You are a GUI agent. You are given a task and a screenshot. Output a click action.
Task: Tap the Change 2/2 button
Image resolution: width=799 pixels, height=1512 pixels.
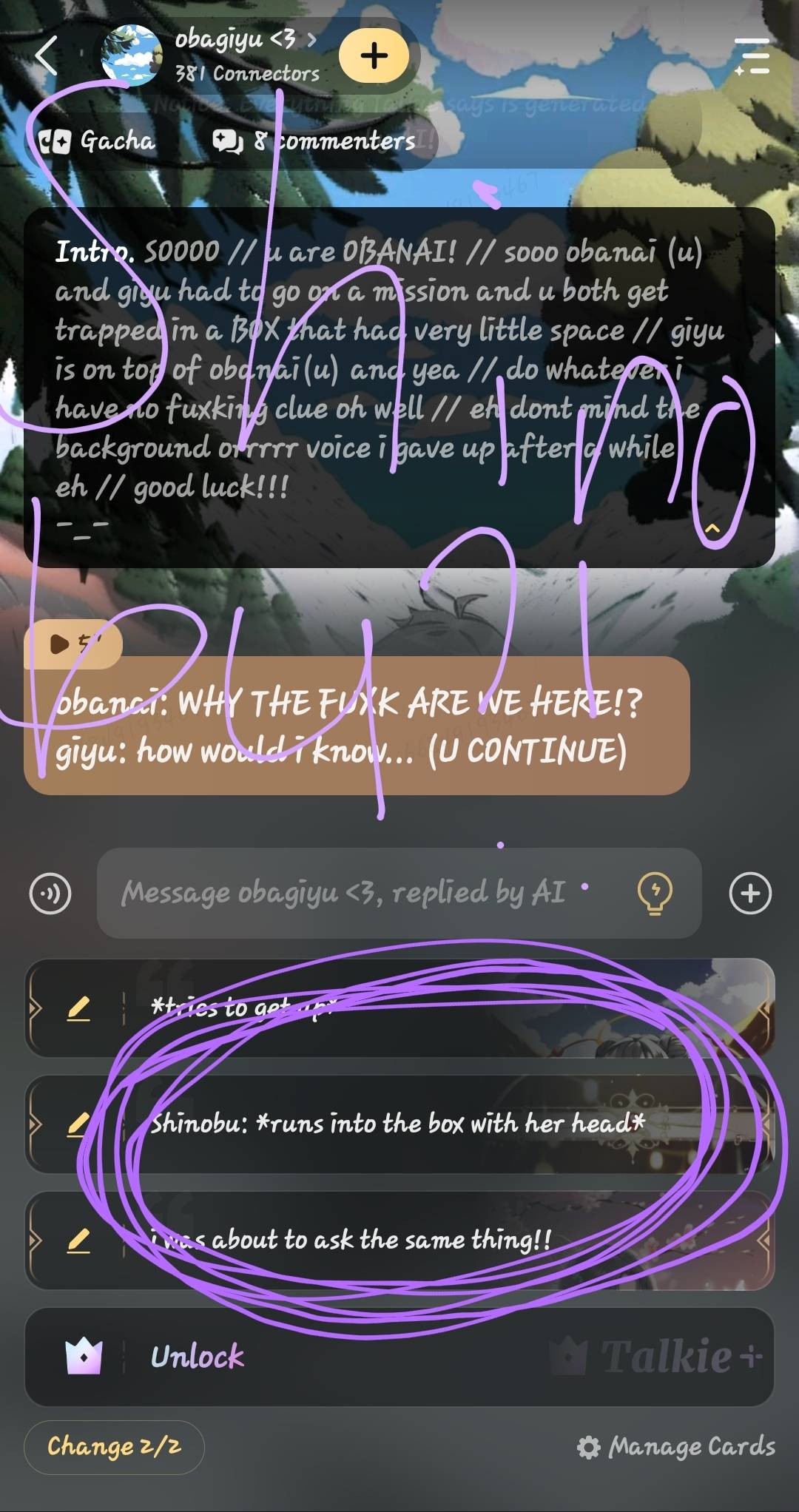pyautogui.click(x=114, y=1445)
